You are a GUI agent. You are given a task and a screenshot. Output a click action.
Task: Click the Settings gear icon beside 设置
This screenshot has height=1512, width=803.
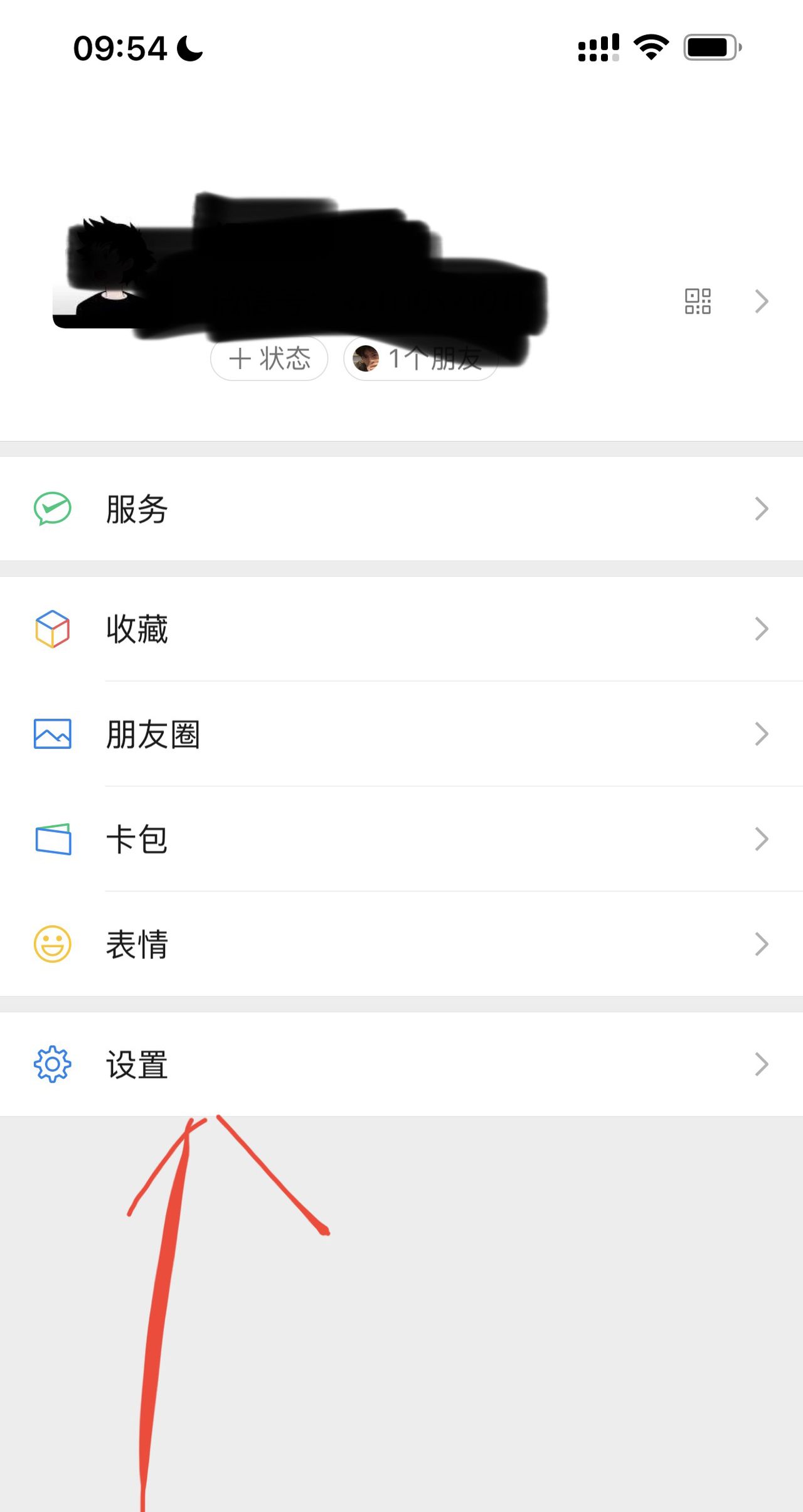coord(53,1063)
